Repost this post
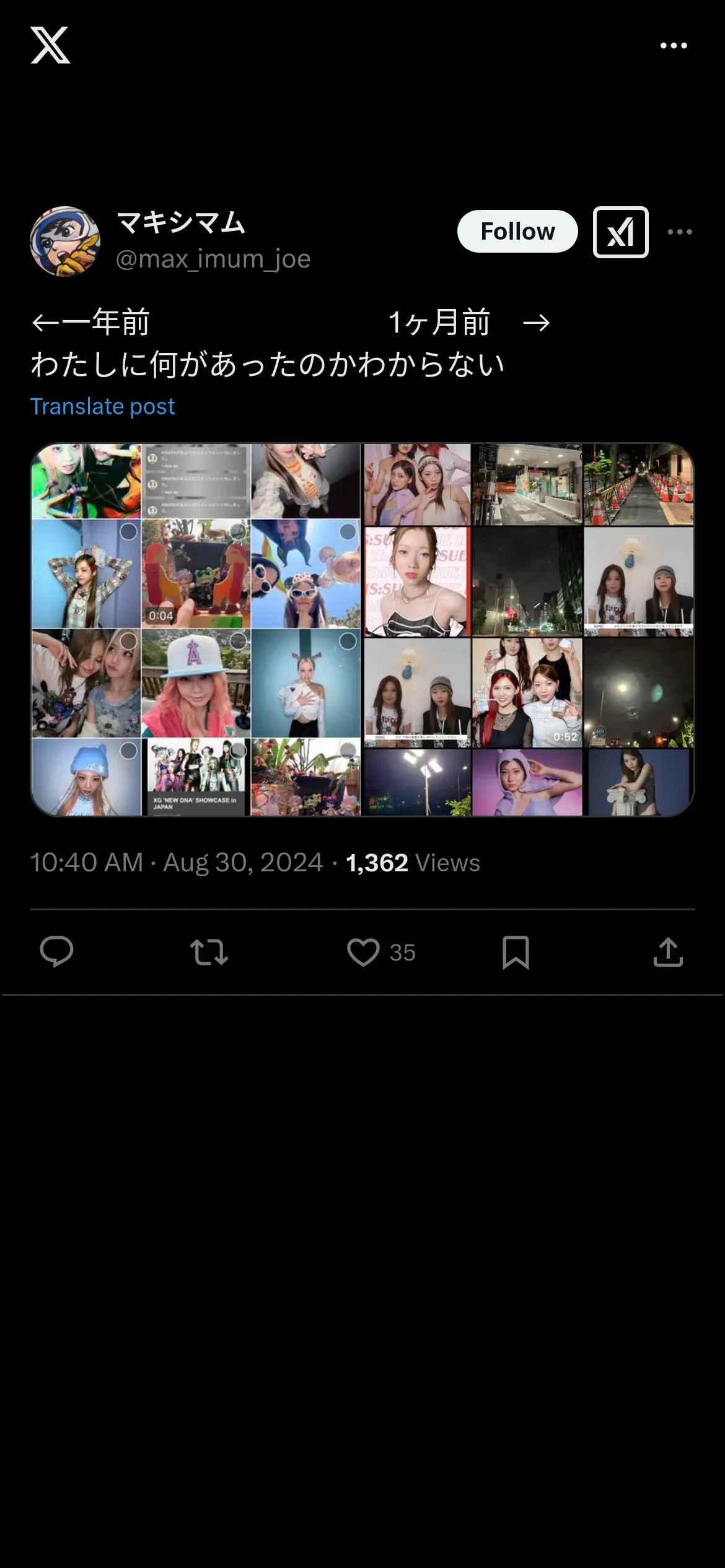725x1568 pixels. pos(209,952)
